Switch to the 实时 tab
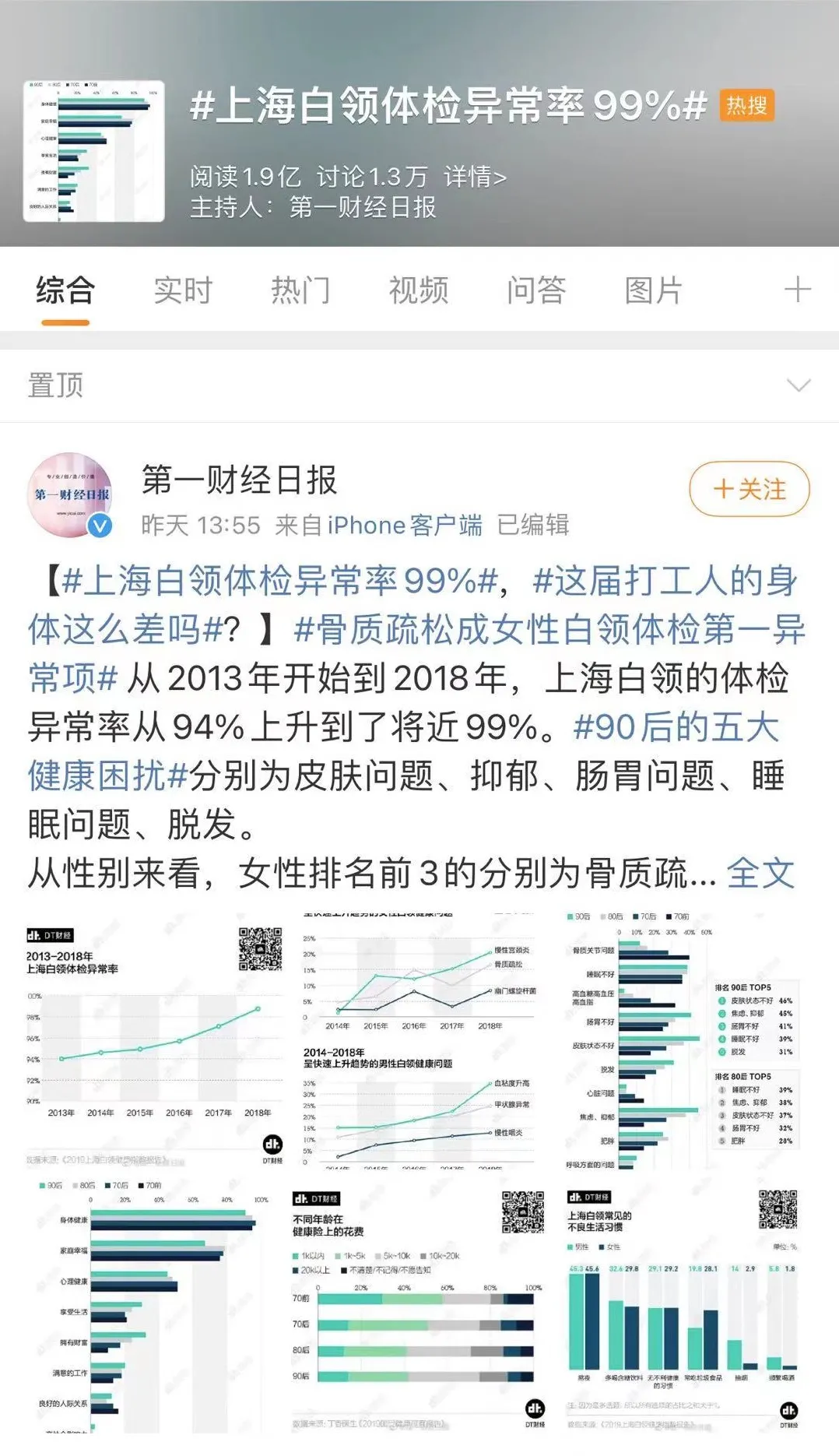Screen dimensions: 839x1456 183,290
